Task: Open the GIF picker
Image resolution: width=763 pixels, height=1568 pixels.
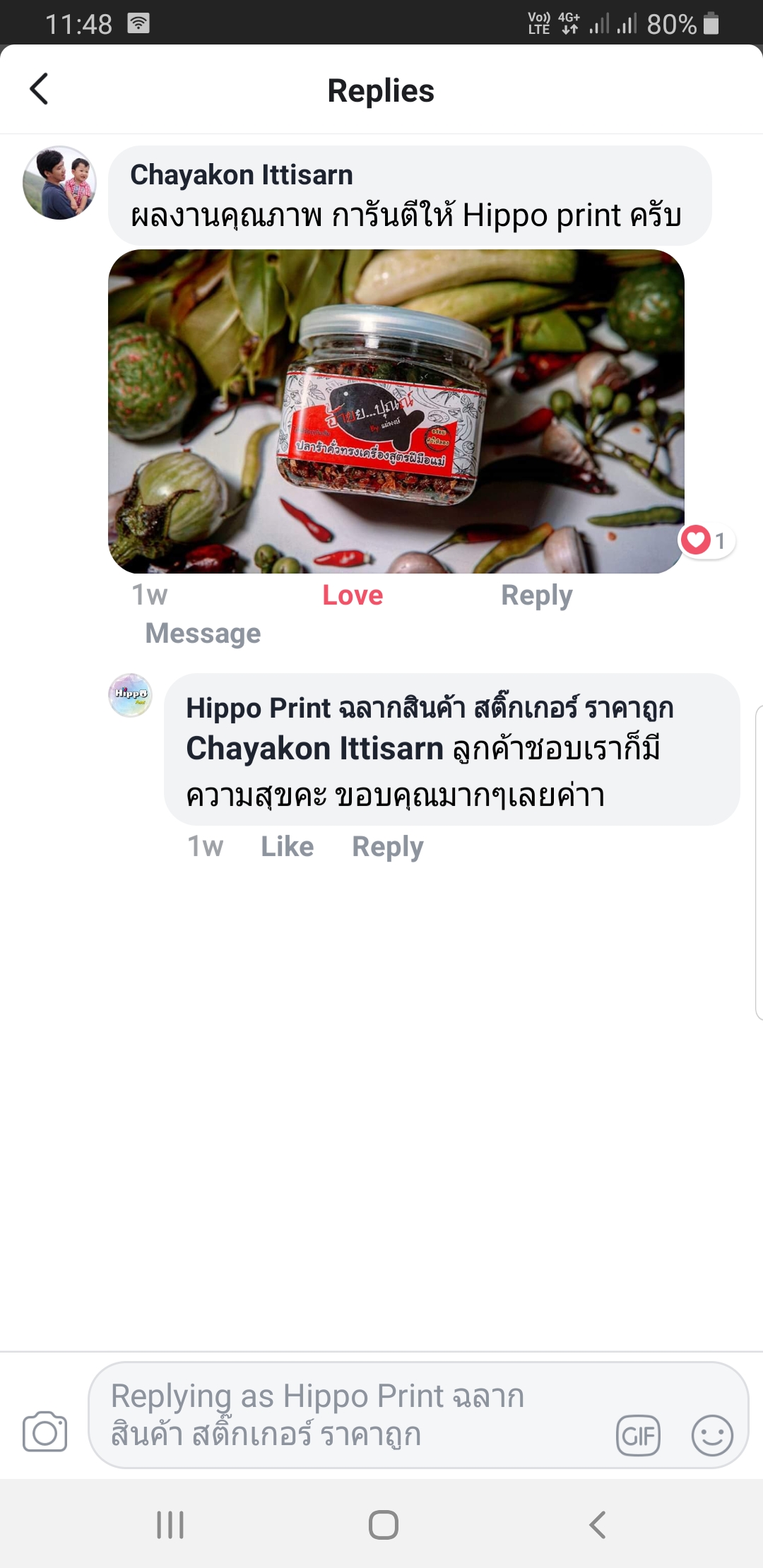Action: 638,1435
